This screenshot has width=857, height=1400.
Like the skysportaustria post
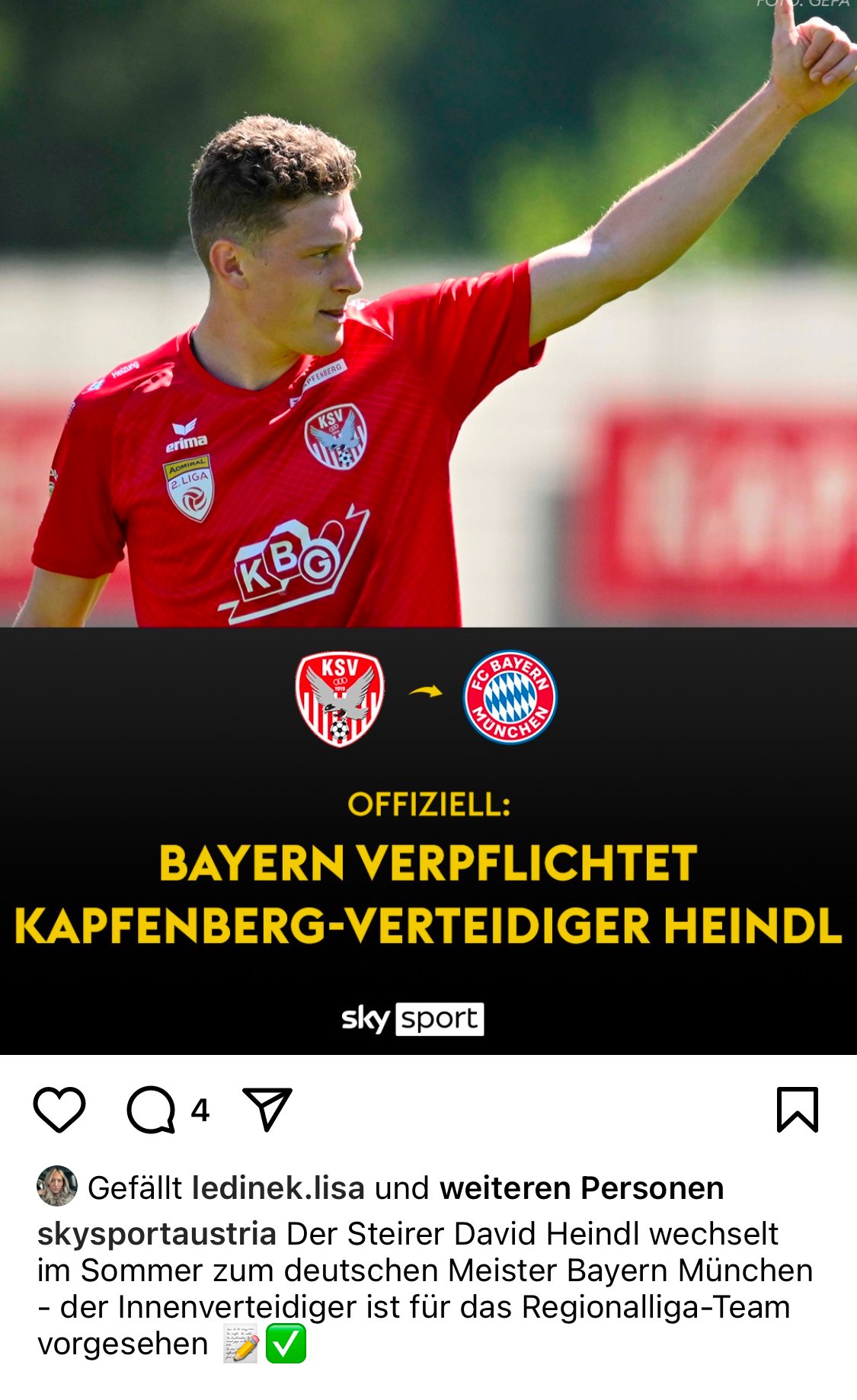[59, 1110]
